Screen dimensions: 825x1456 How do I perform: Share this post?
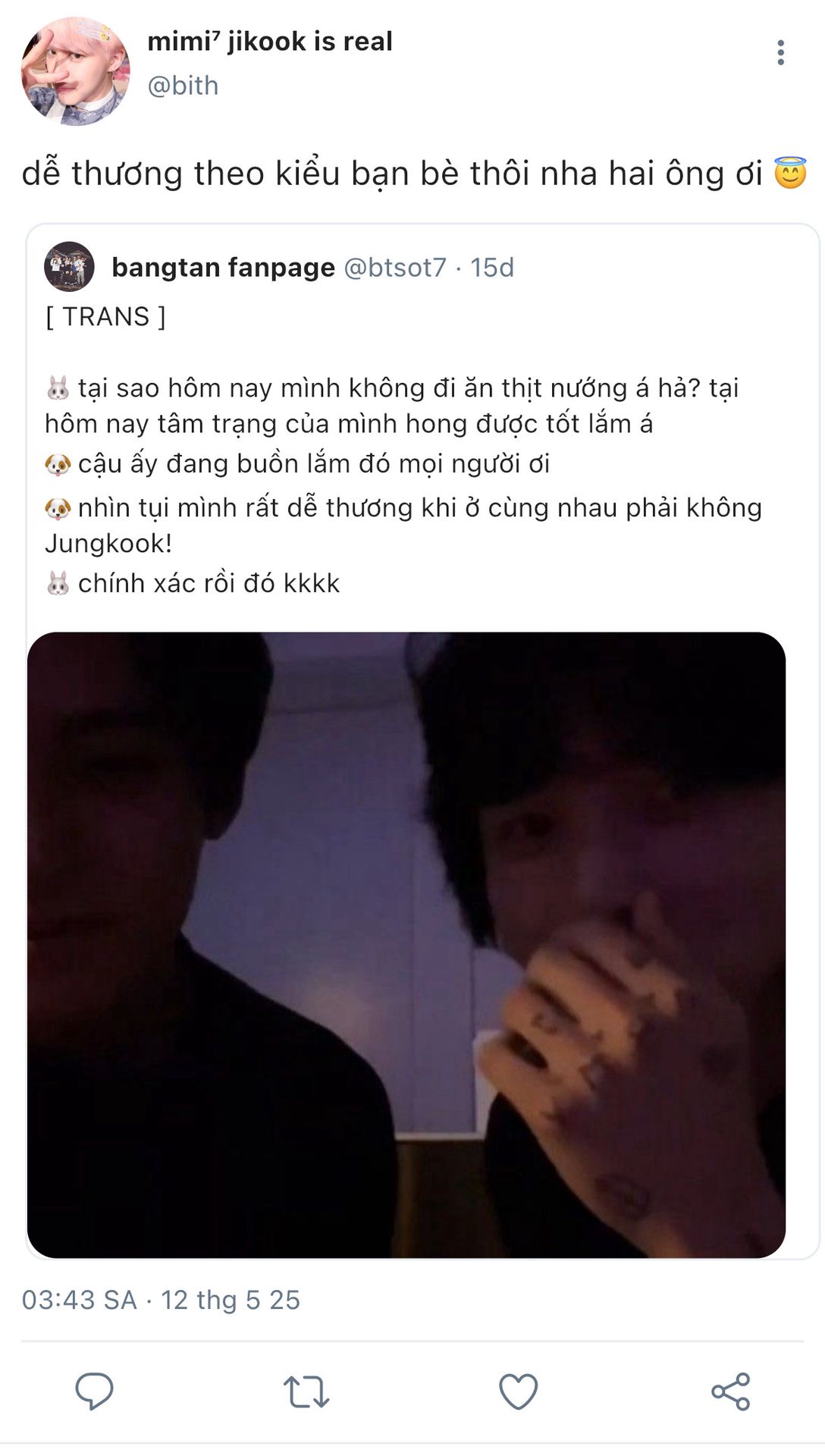(731, 1392)
